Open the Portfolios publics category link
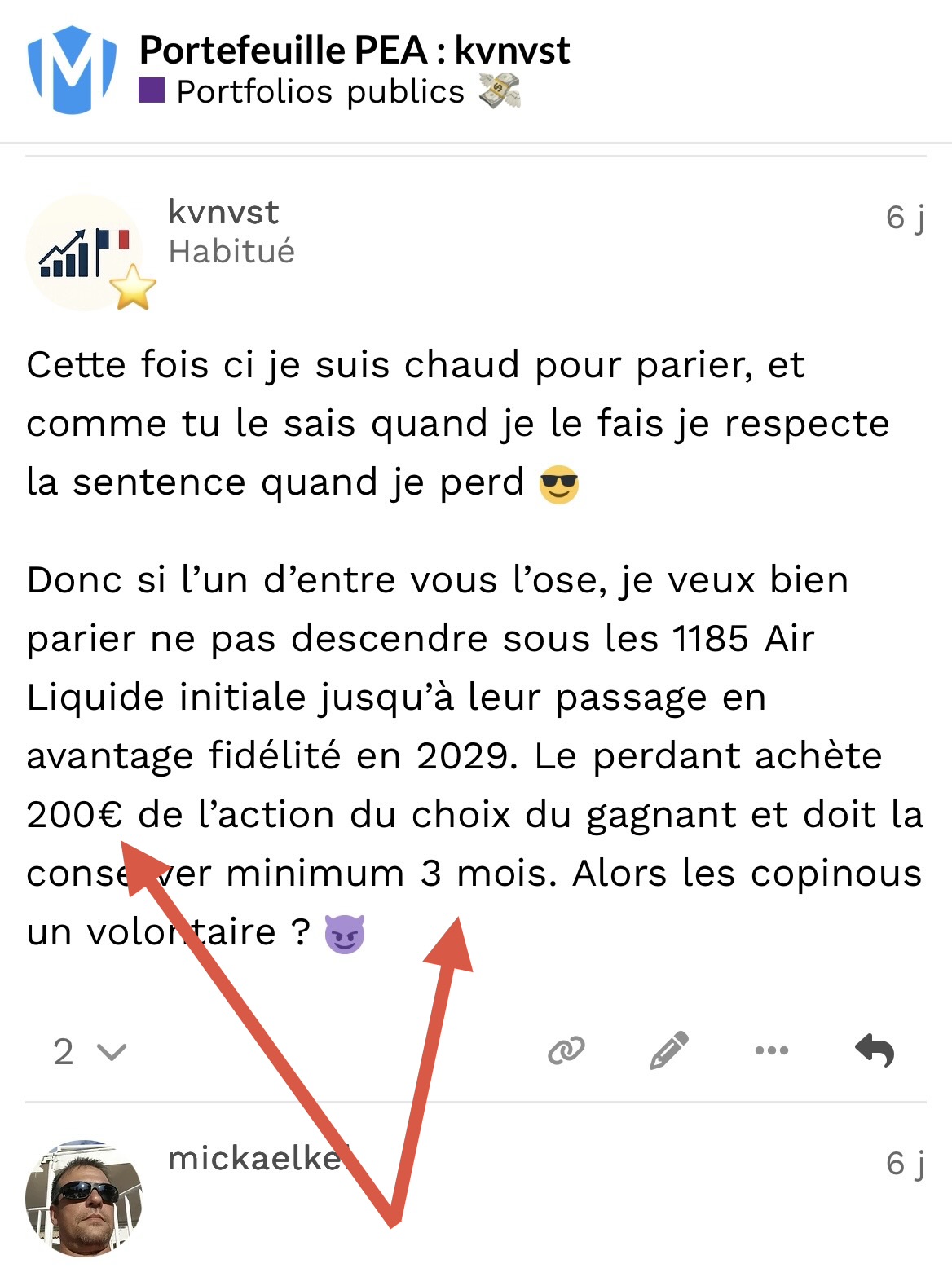The width and height of the screenshot is (952, 1268). pos(320,92)
